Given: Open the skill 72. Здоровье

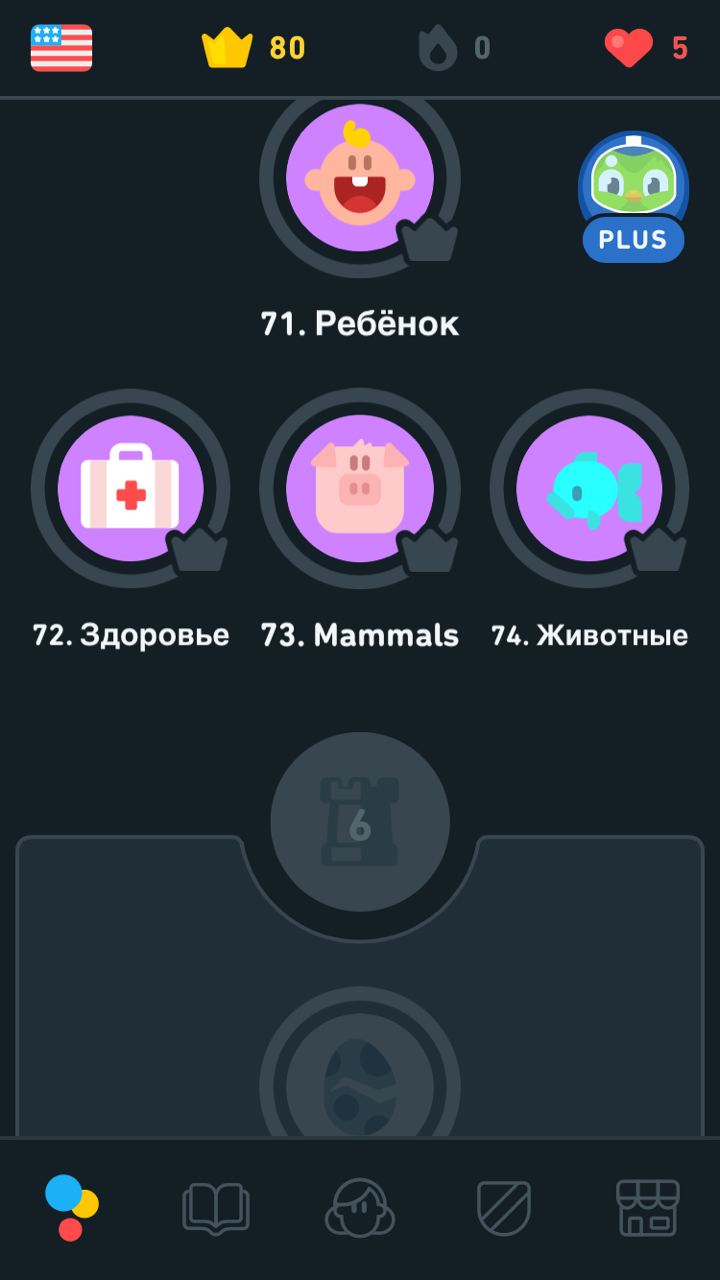Looking at the screenshot, I should [x=131, y=489].
